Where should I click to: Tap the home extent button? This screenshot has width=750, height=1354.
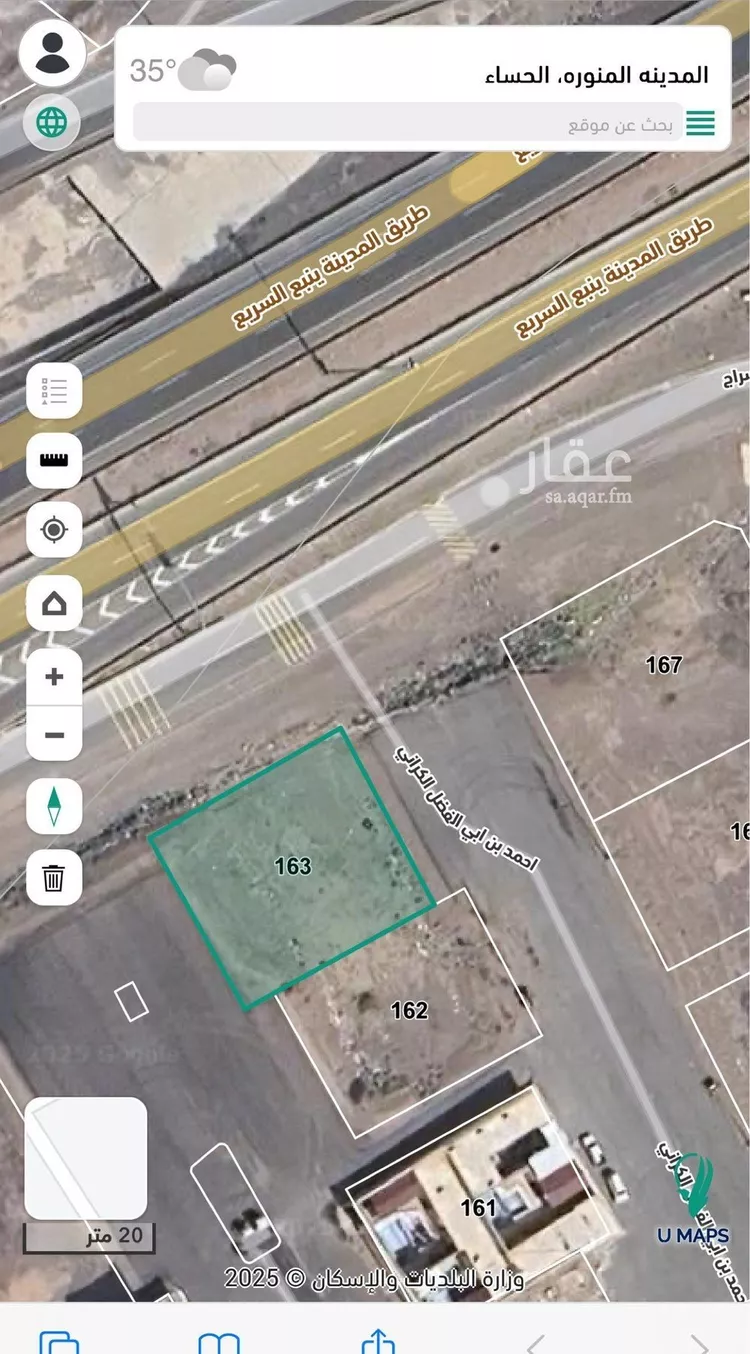[54, 603]
